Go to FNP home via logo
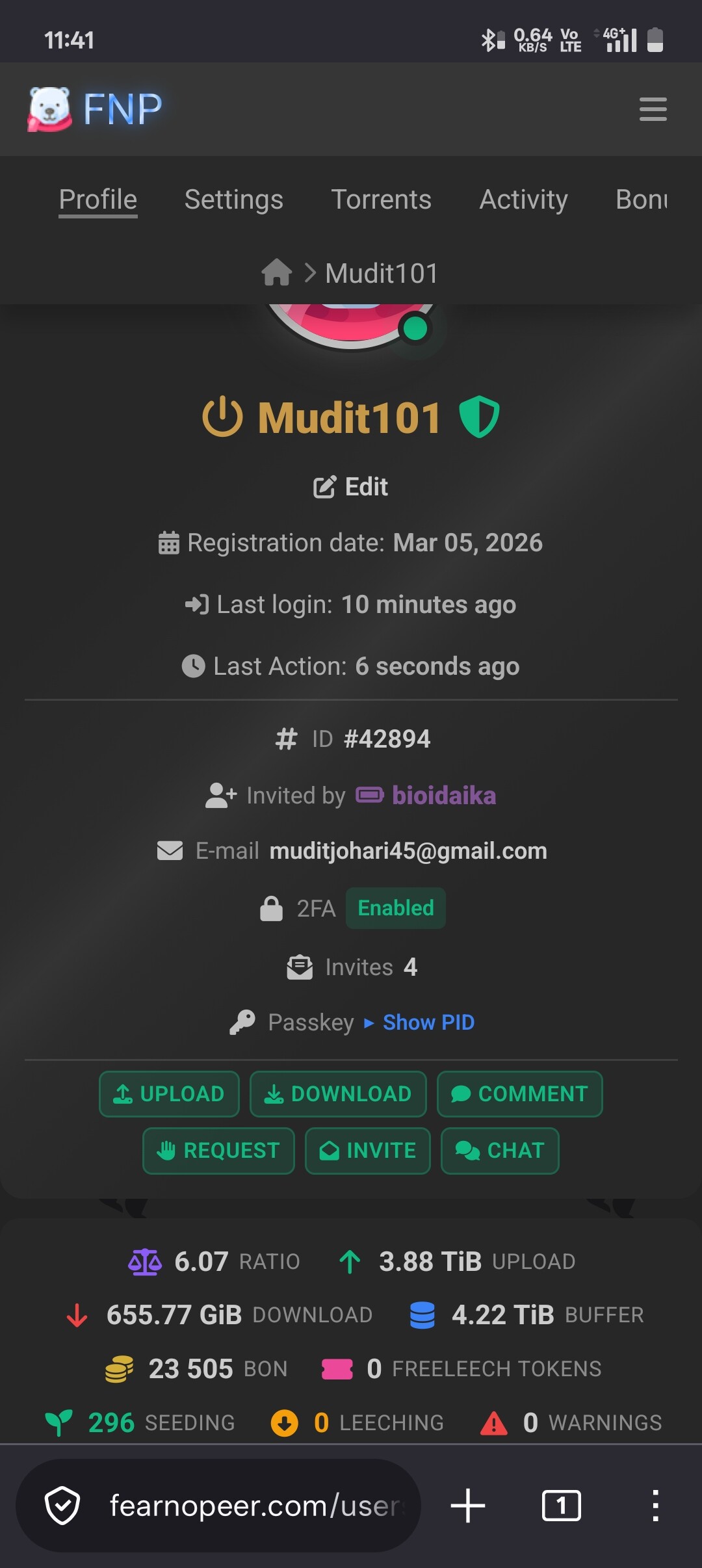This screenshot has height=1568, width=702. point(96,109)
